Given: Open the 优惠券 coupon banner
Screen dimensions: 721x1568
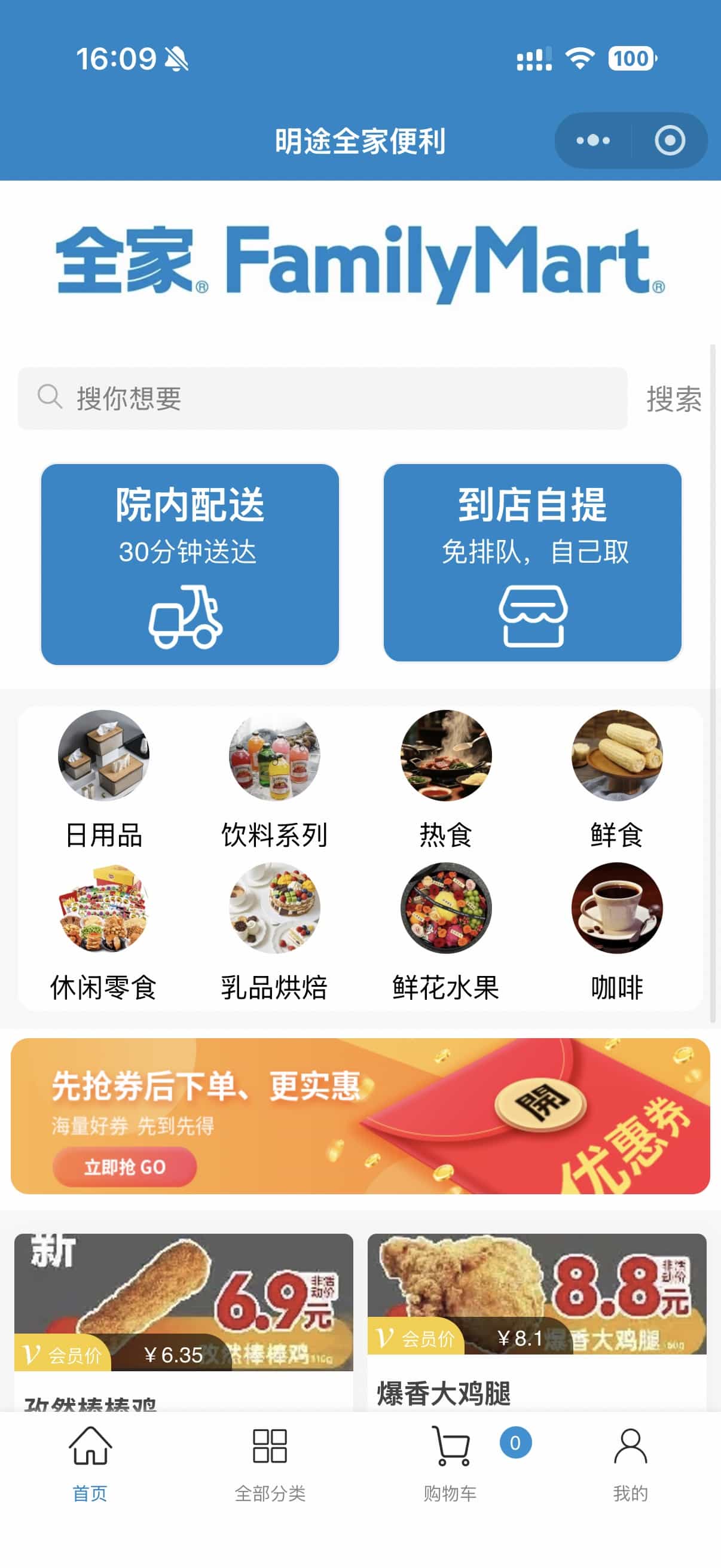Looking at the screenshot, I should [360, 1116].
